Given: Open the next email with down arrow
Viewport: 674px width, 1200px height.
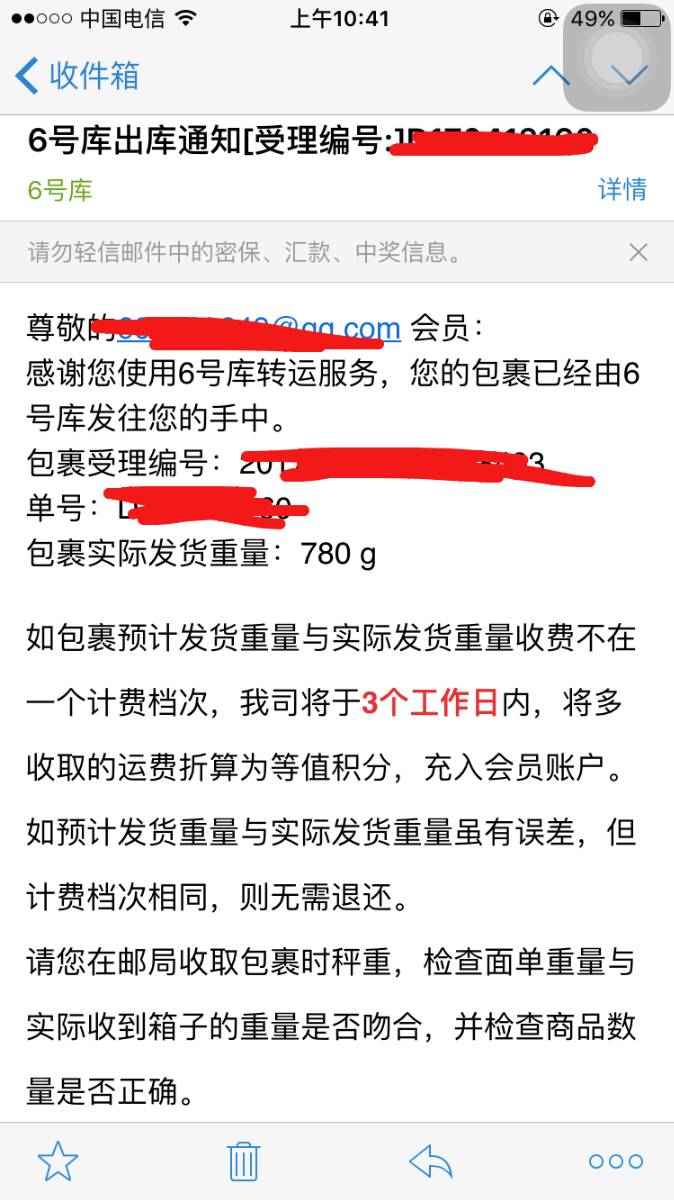Looking at the screenshot, I should tap(630, 75).
